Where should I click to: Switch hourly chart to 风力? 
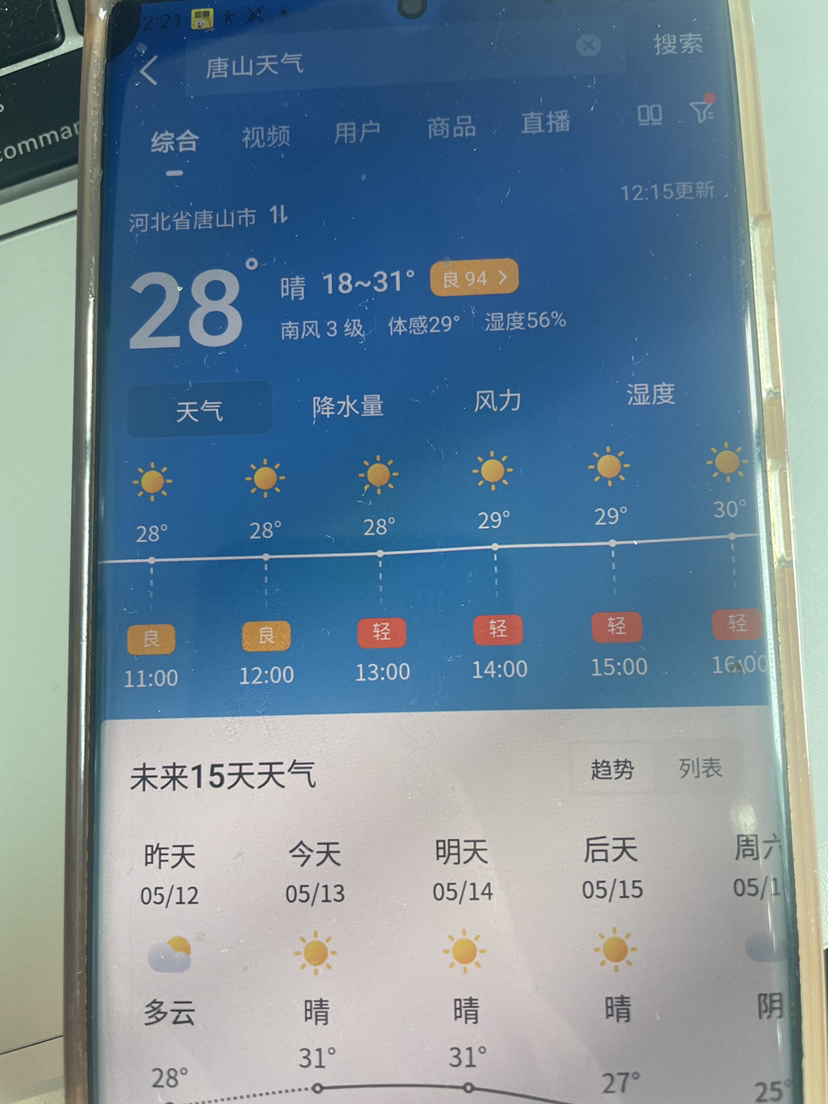[498, 401]
